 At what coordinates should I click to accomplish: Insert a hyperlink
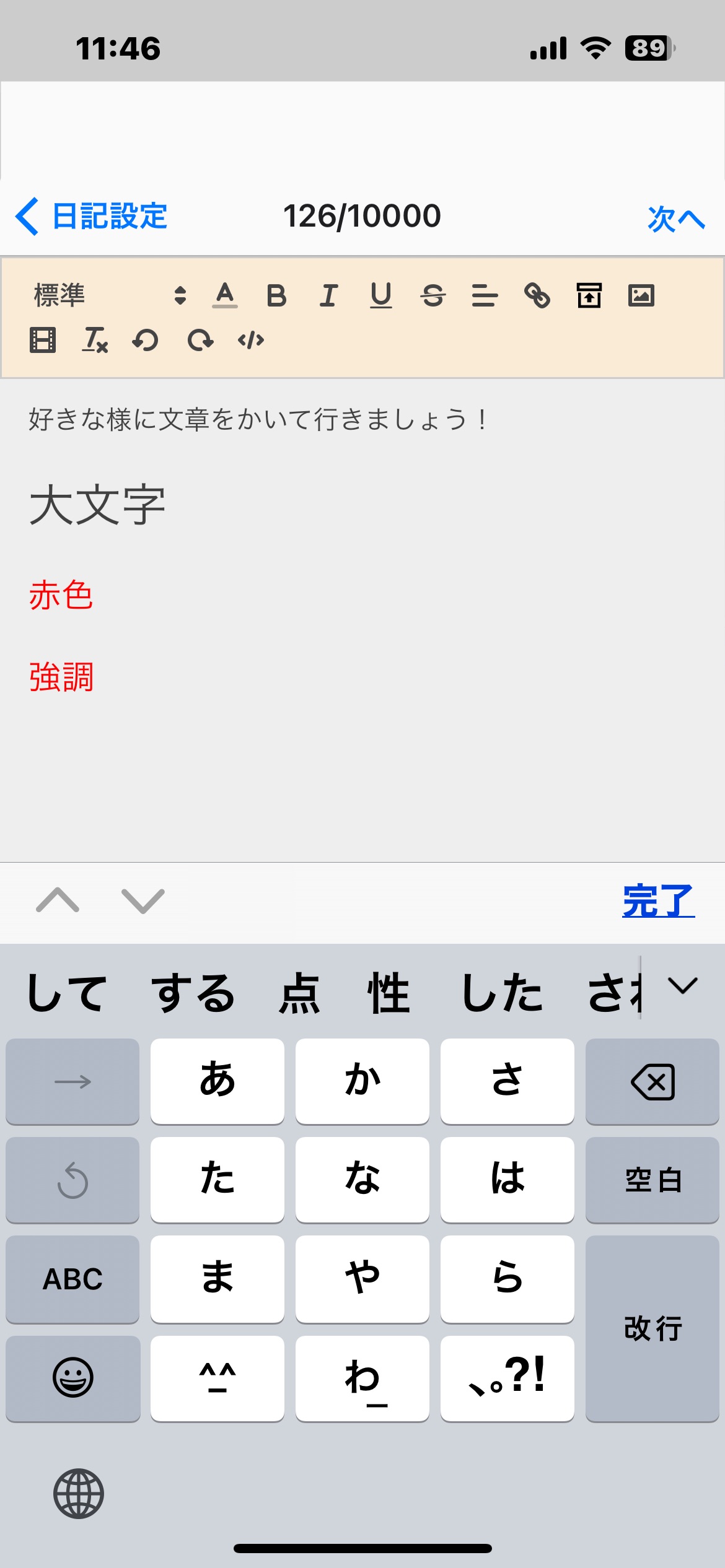coord(537,295)
